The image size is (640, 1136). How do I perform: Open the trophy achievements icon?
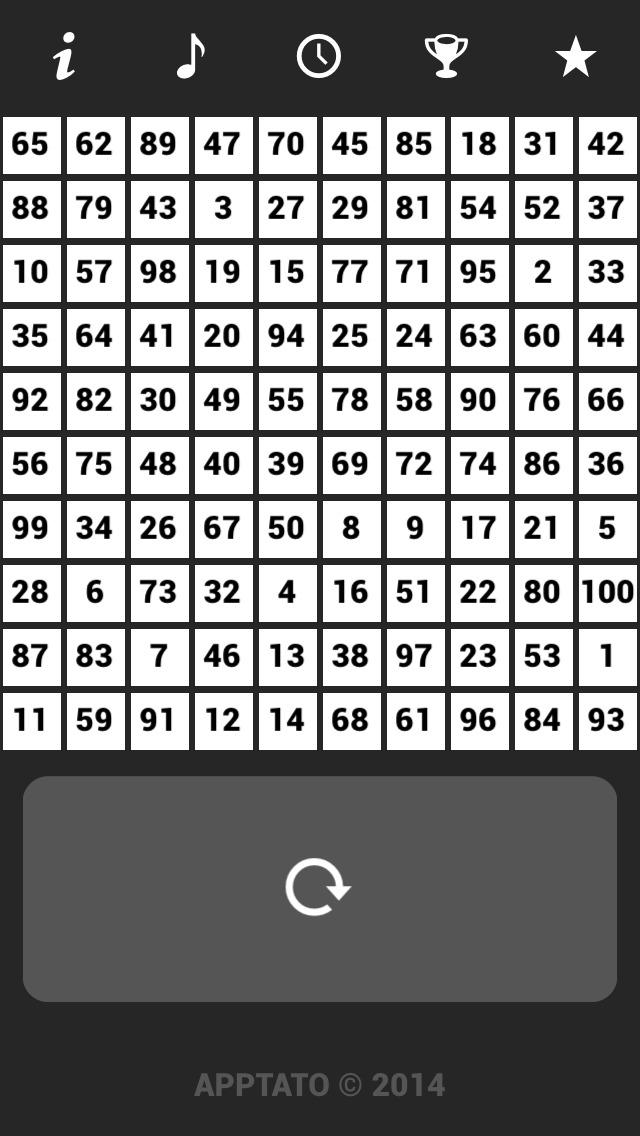coord(446,56)
